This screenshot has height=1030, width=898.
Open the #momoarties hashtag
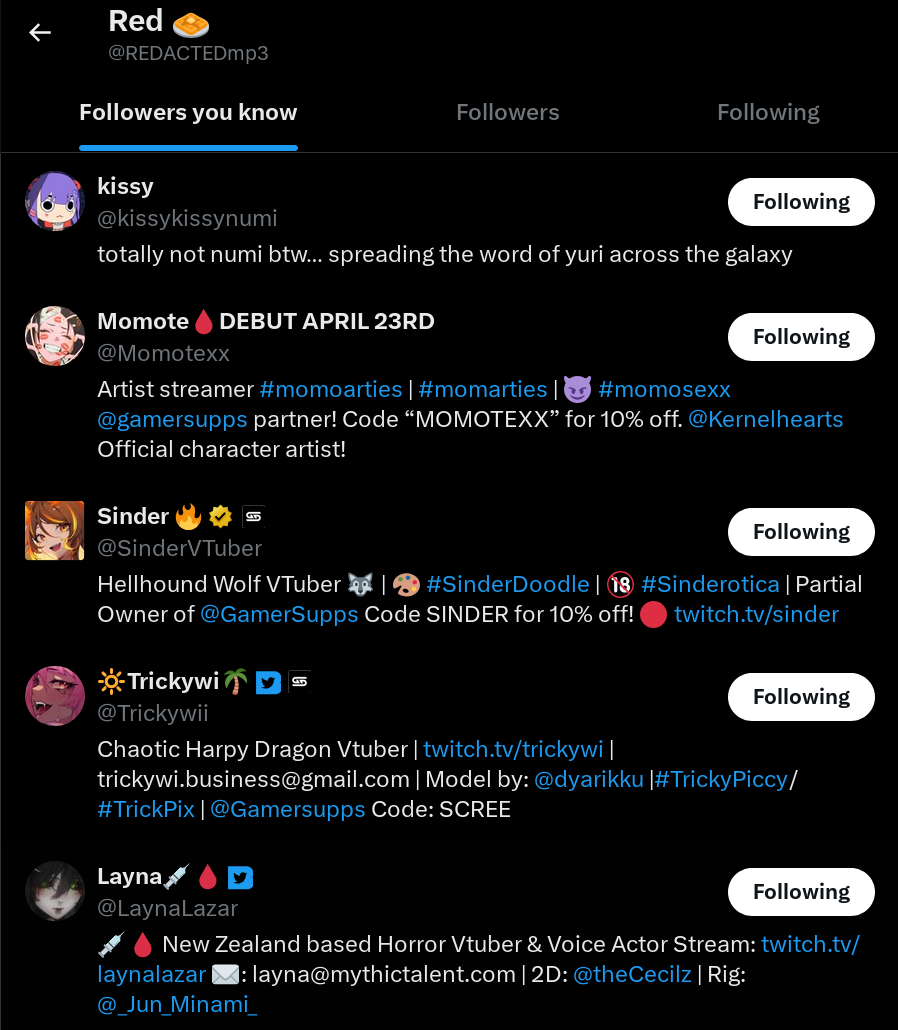(x=330, y=389)
